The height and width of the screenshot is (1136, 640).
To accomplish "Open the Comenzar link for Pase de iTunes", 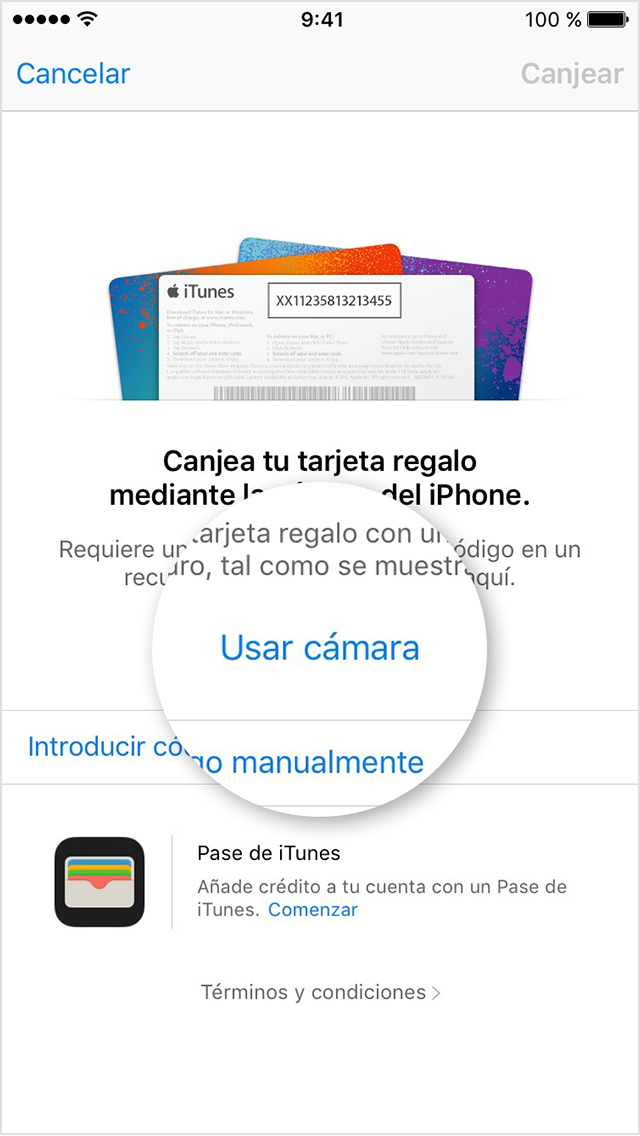I will click(x=312, y=909).
